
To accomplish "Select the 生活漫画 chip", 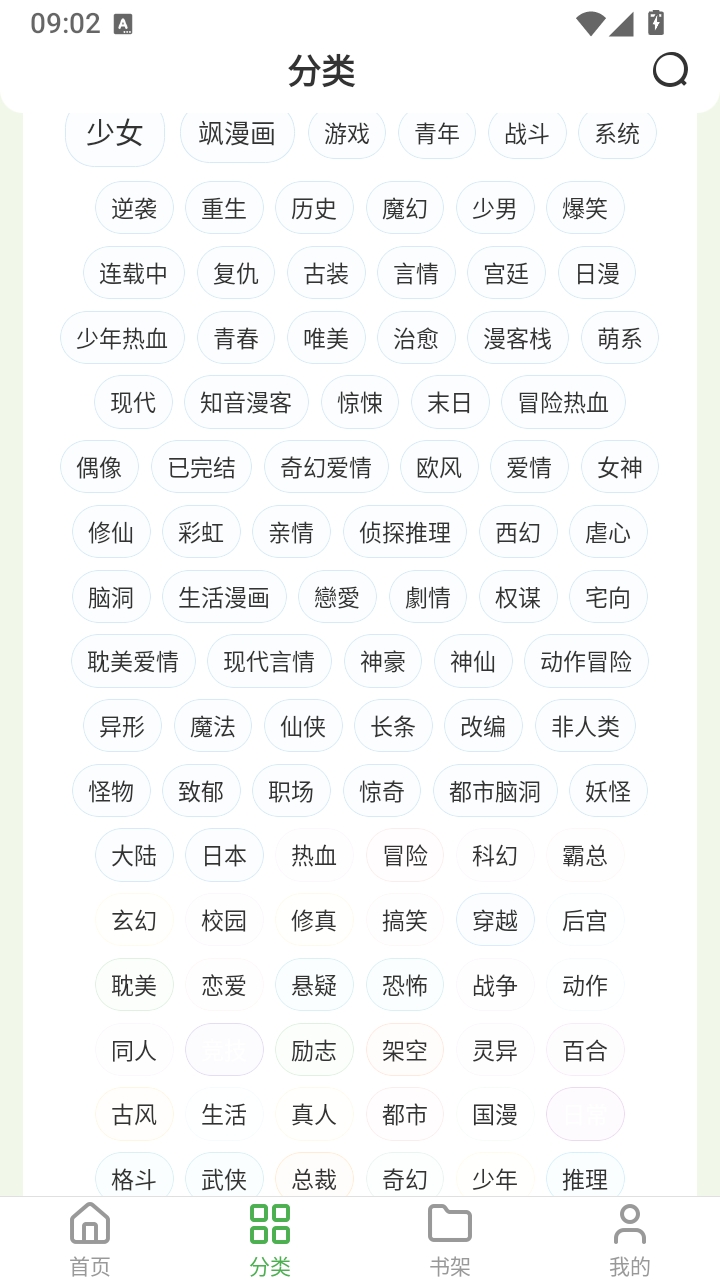I will click(x=224, y=597).
